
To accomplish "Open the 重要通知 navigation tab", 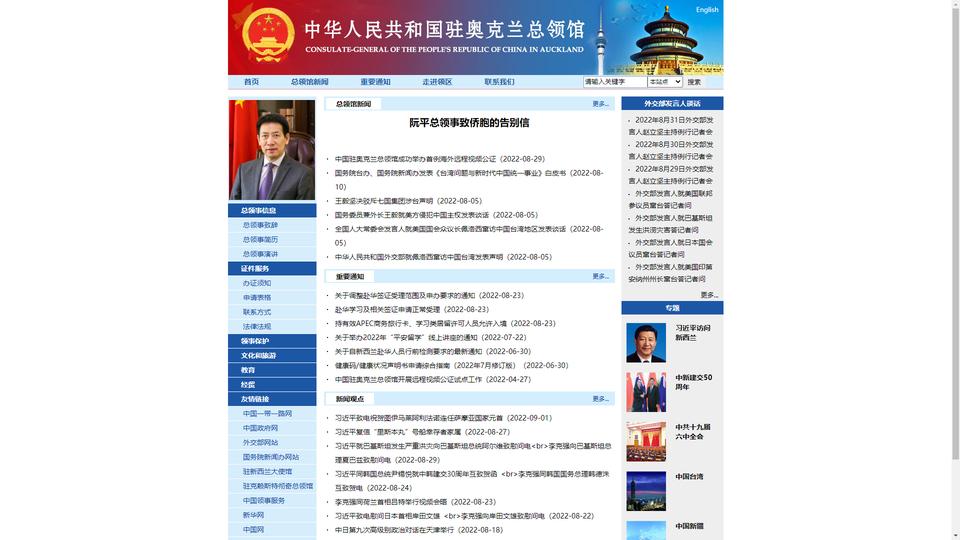I will click(x=376, y=82).
